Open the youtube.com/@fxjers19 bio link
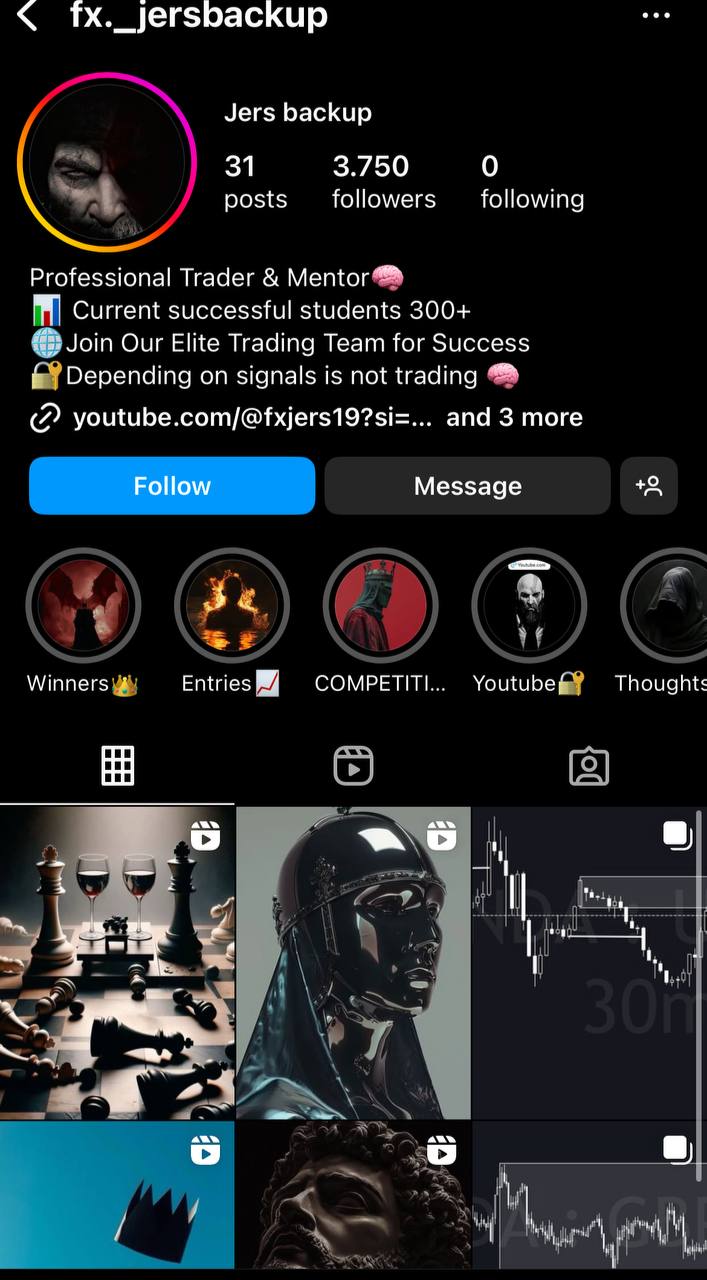Screen dimensions: 707x1280 coord(252,417)
